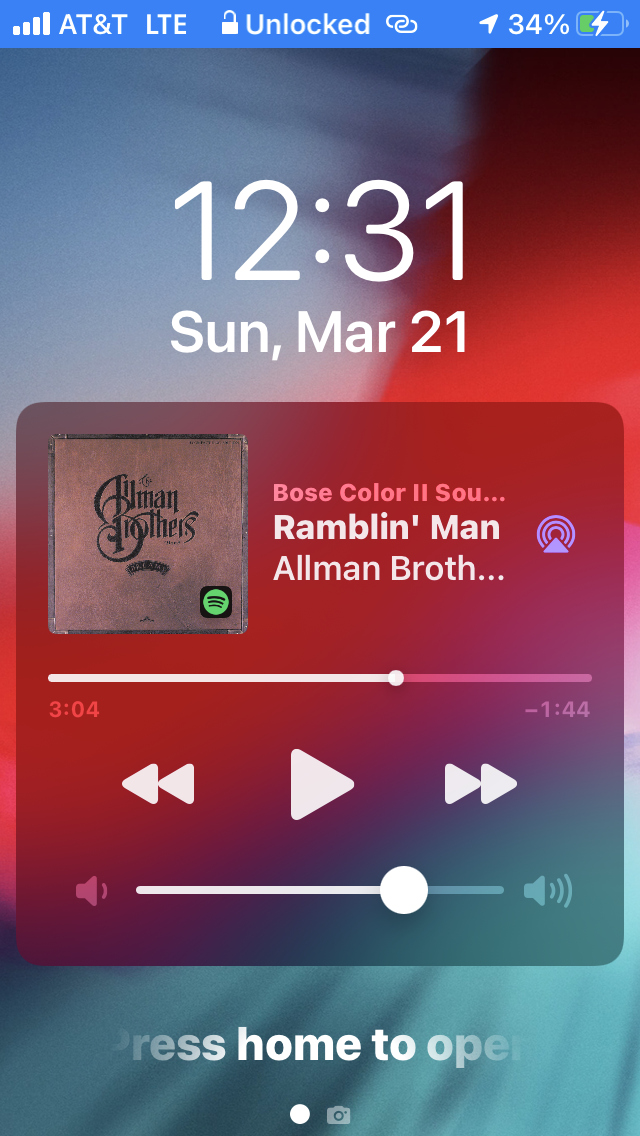This screenshot has height=1136, width=640.
Task: Skip back to the previous track
Action: point(159,784)
